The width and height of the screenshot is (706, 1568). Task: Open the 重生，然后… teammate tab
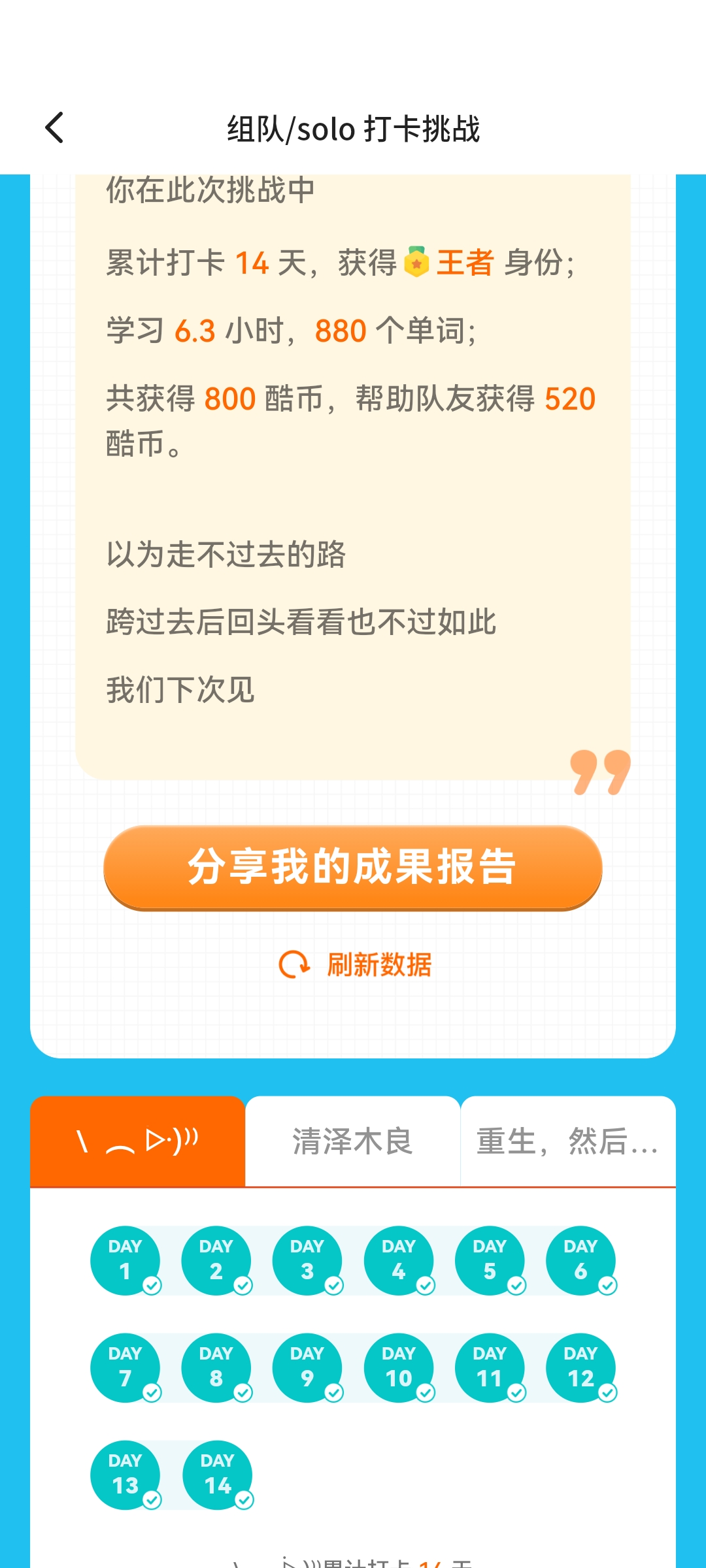(567, 1141)
